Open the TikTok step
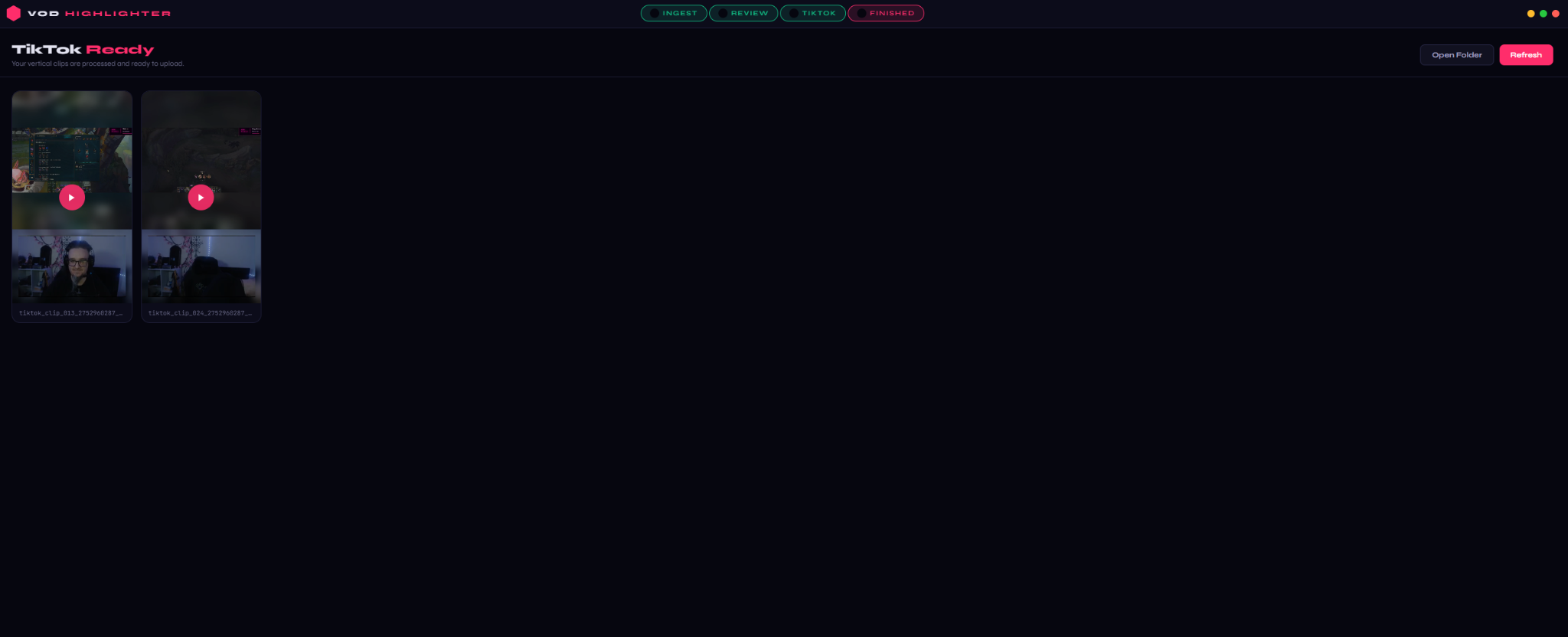1568x637 pixels. coord(812,13)
